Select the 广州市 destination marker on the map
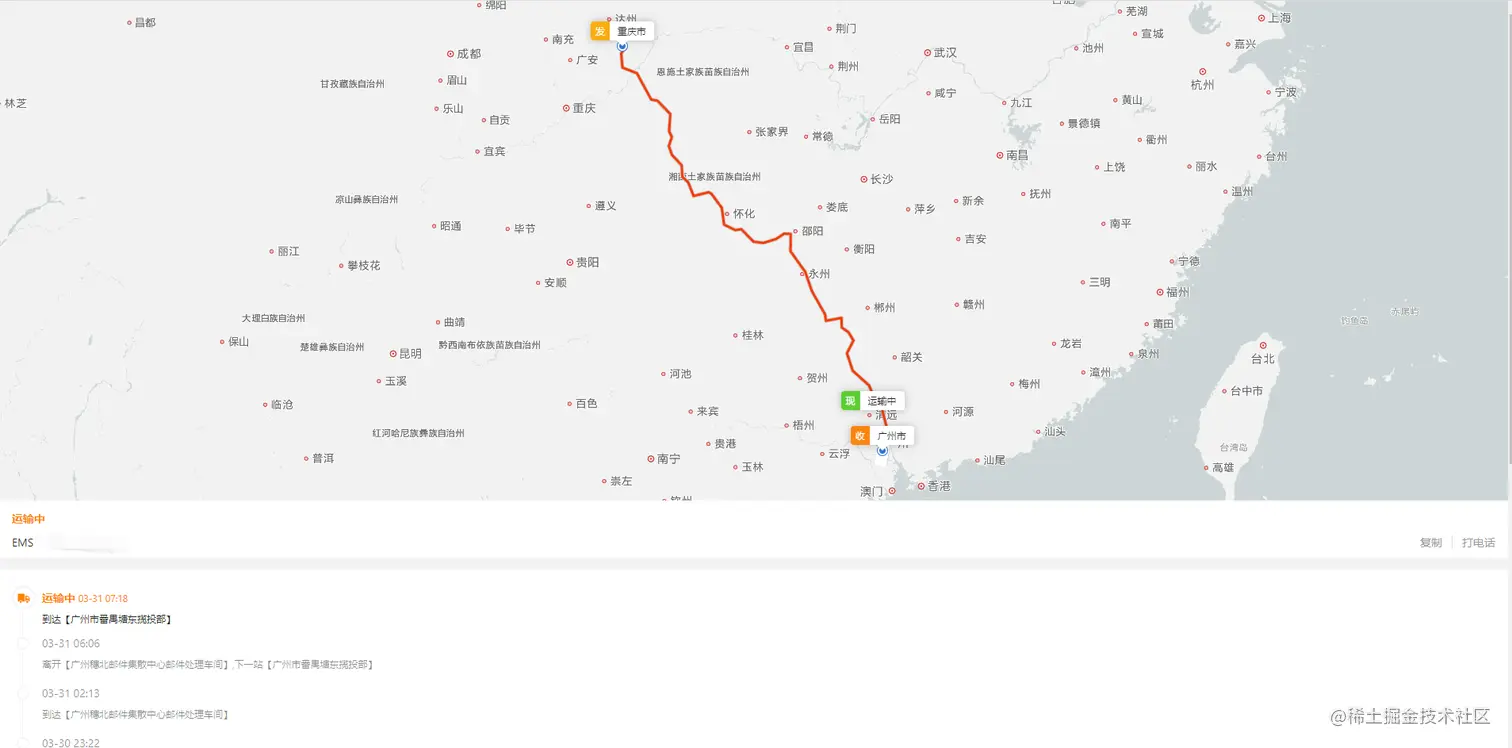 881,436
